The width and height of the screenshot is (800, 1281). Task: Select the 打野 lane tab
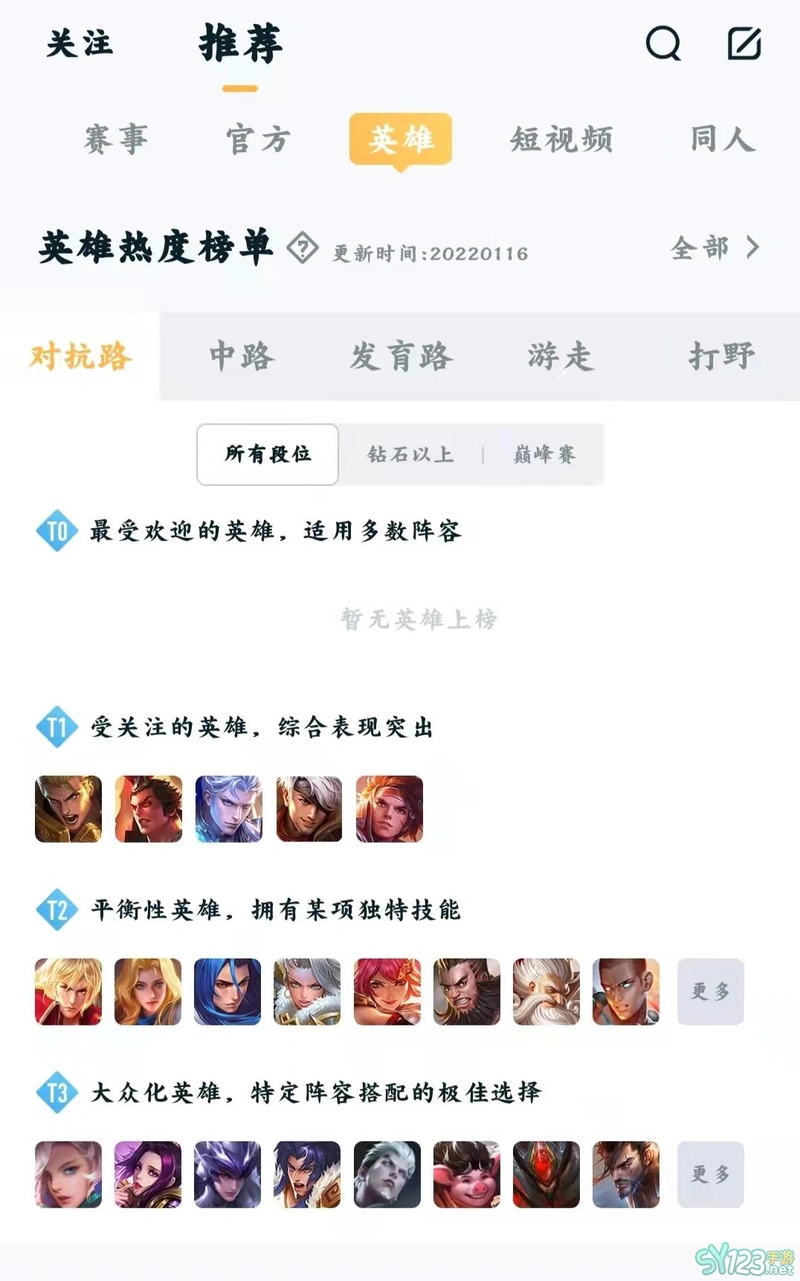coord(721,356)
